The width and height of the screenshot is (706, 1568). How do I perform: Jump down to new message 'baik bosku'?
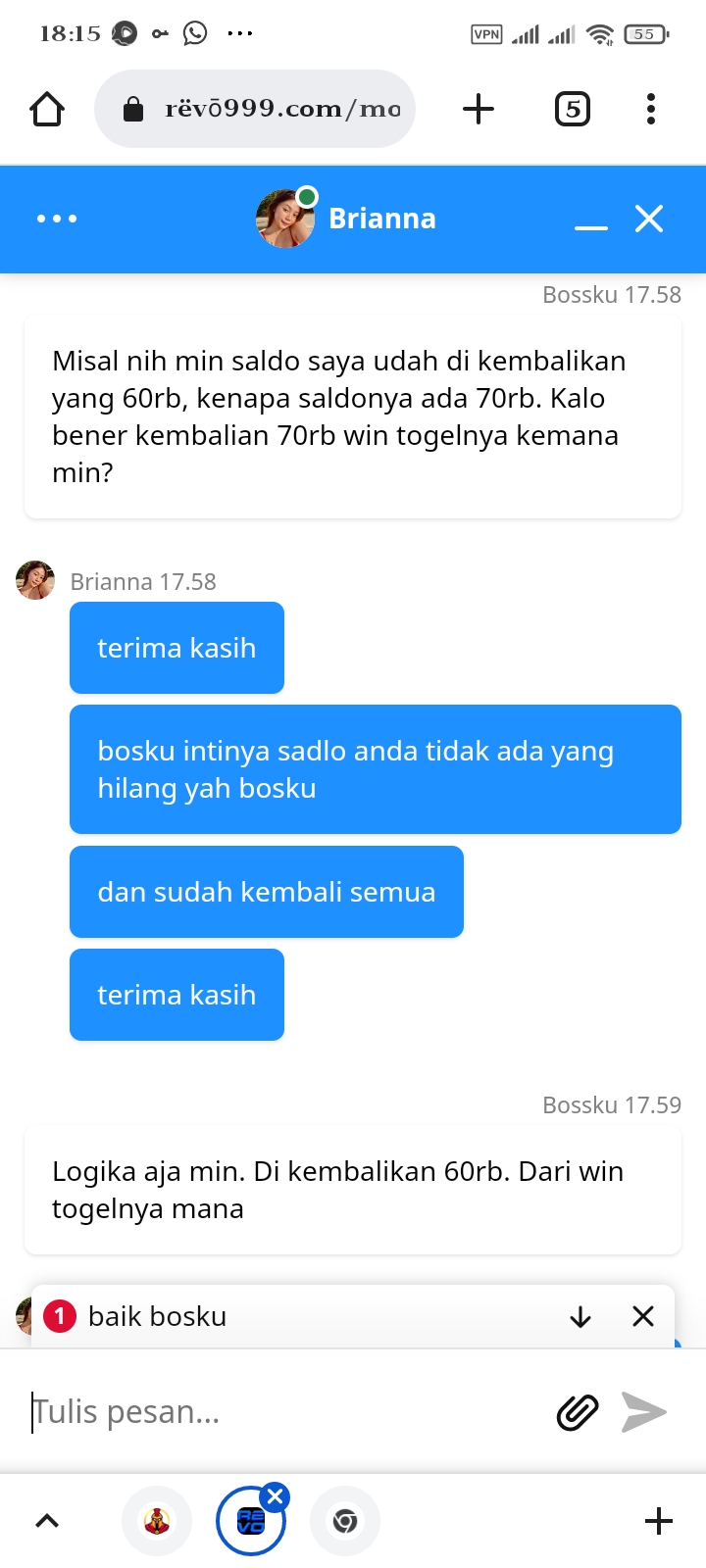tap(580, 1316)
